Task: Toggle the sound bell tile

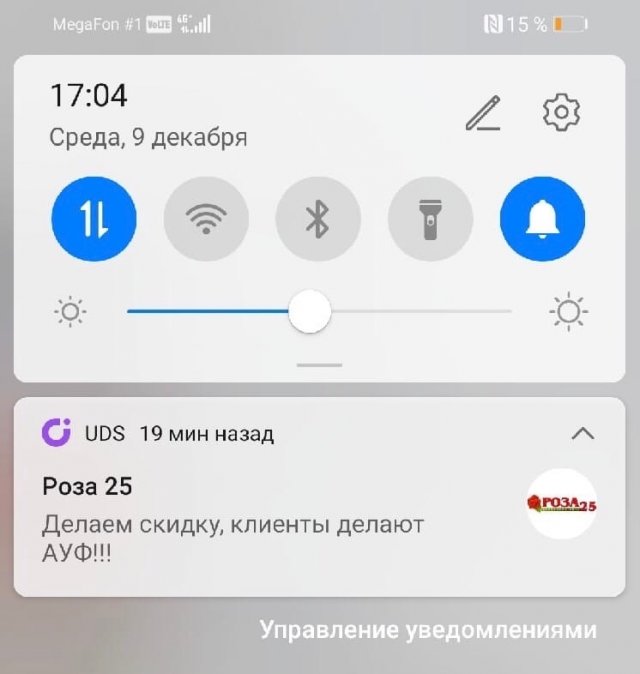Action: click(x=542, y=219)
